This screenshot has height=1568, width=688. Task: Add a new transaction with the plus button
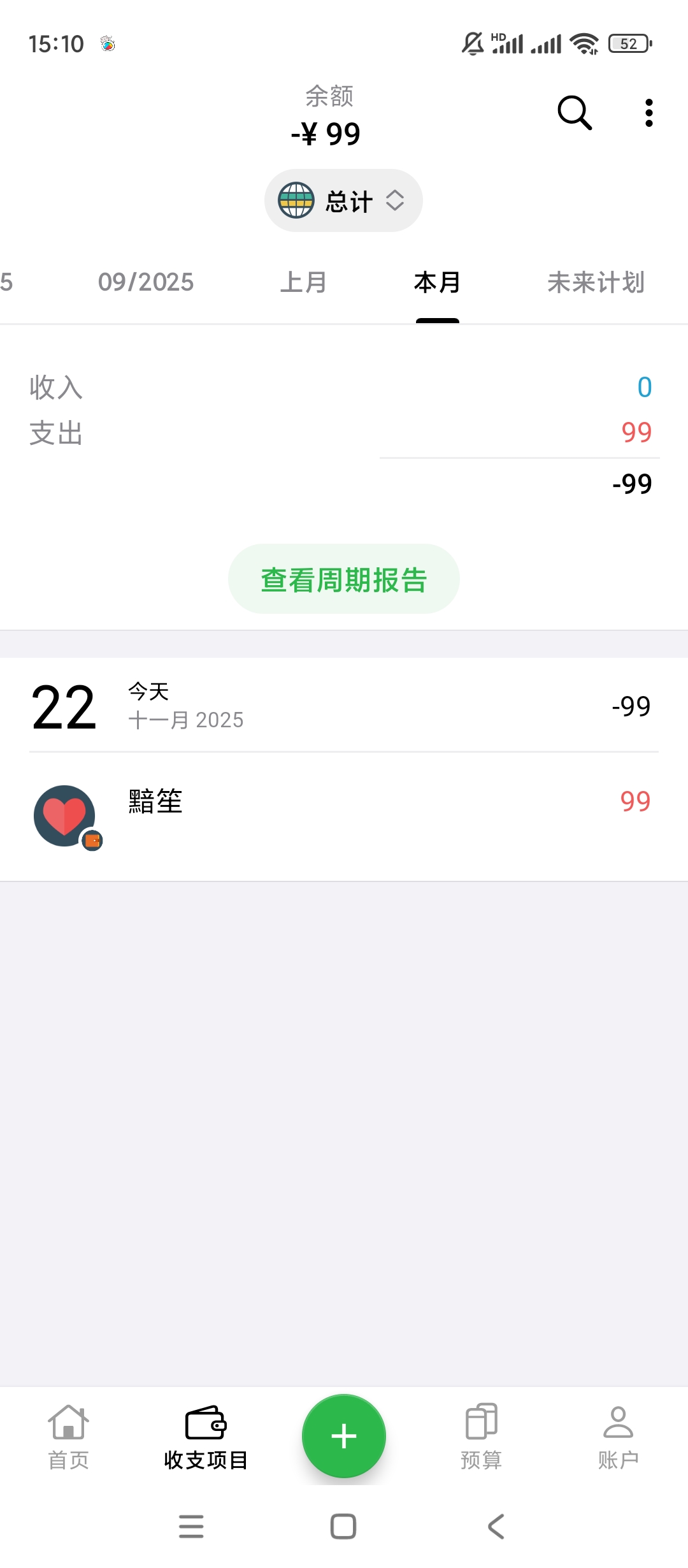point(344,1436)
